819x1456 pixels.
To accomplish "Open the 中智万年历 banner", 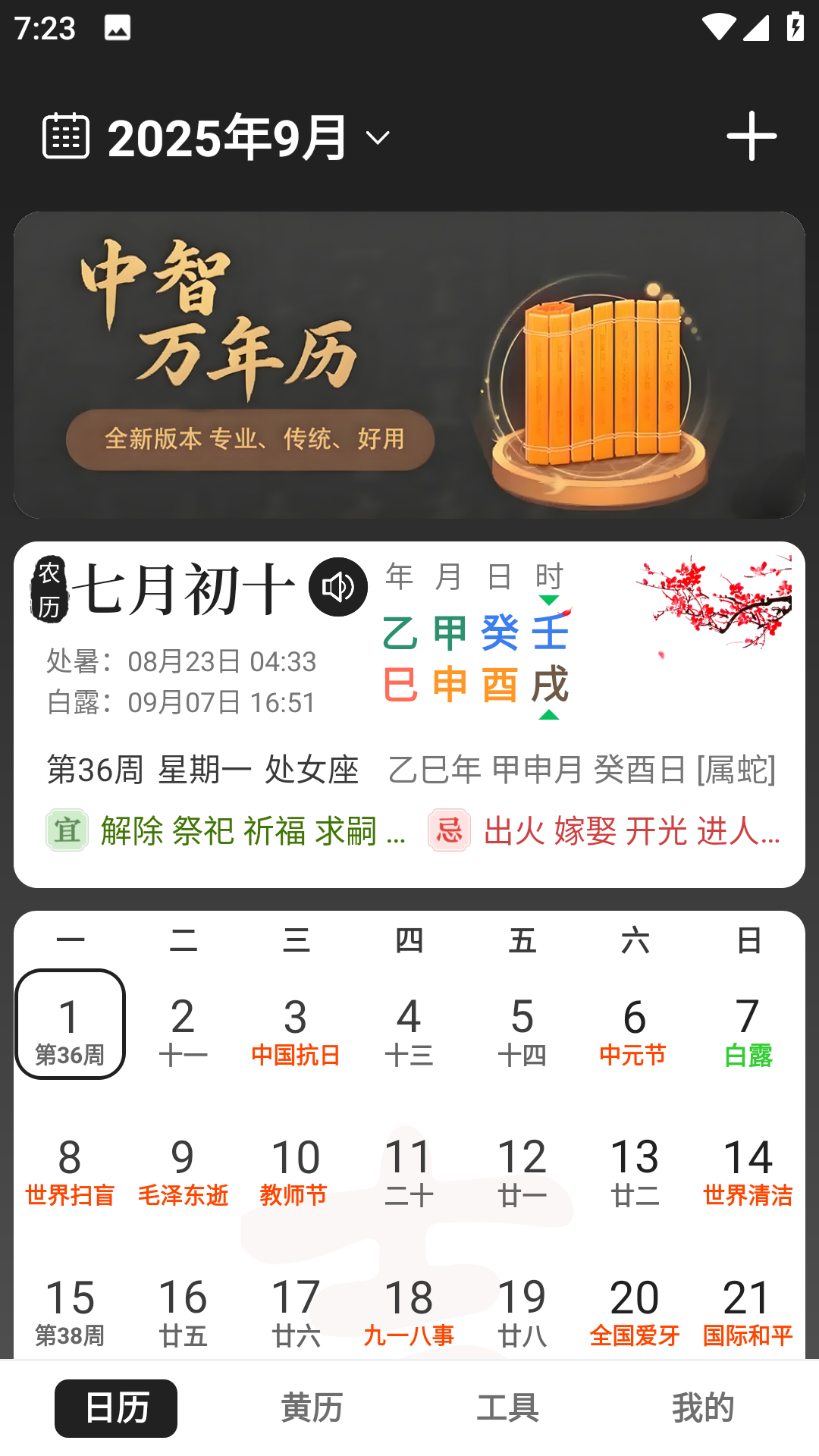I will pos(409,365).
